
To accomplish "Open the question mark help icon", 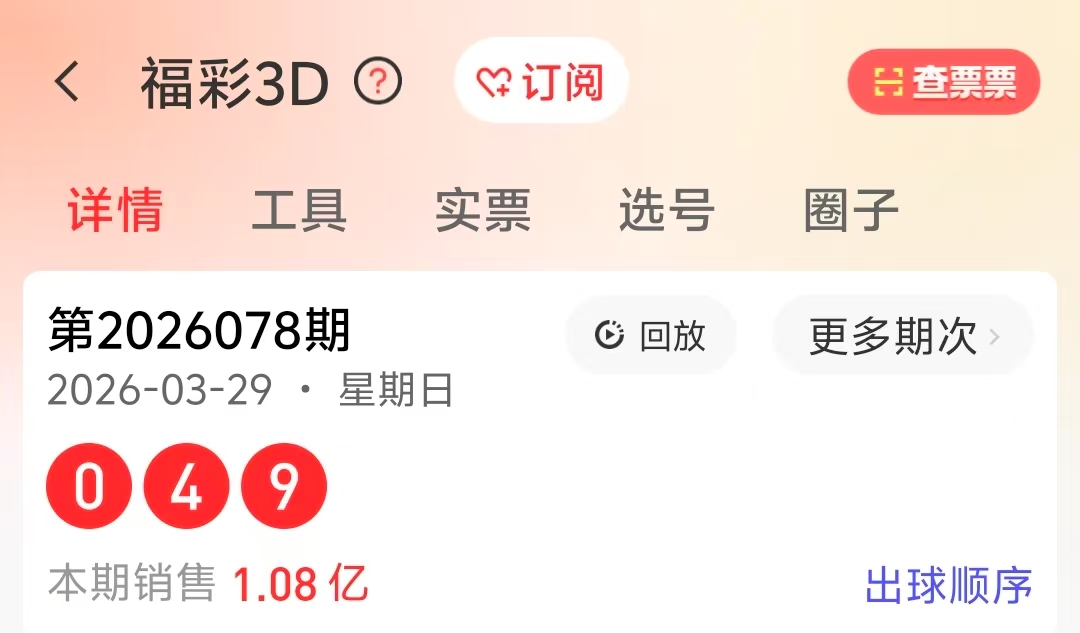I will tap(378, 82).
